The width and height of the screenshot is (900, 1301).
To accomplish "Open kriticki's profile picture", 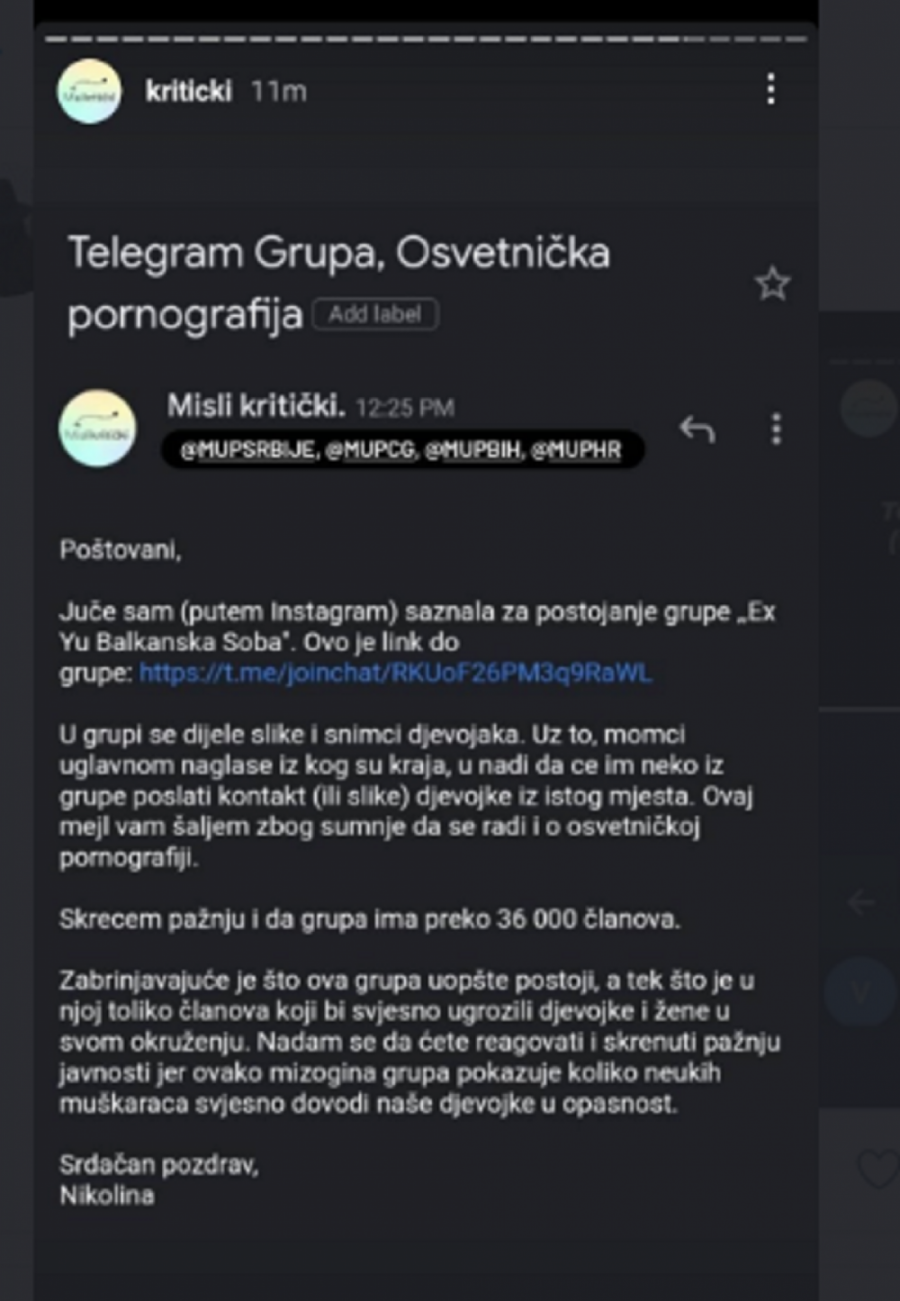I will [89, 92].
